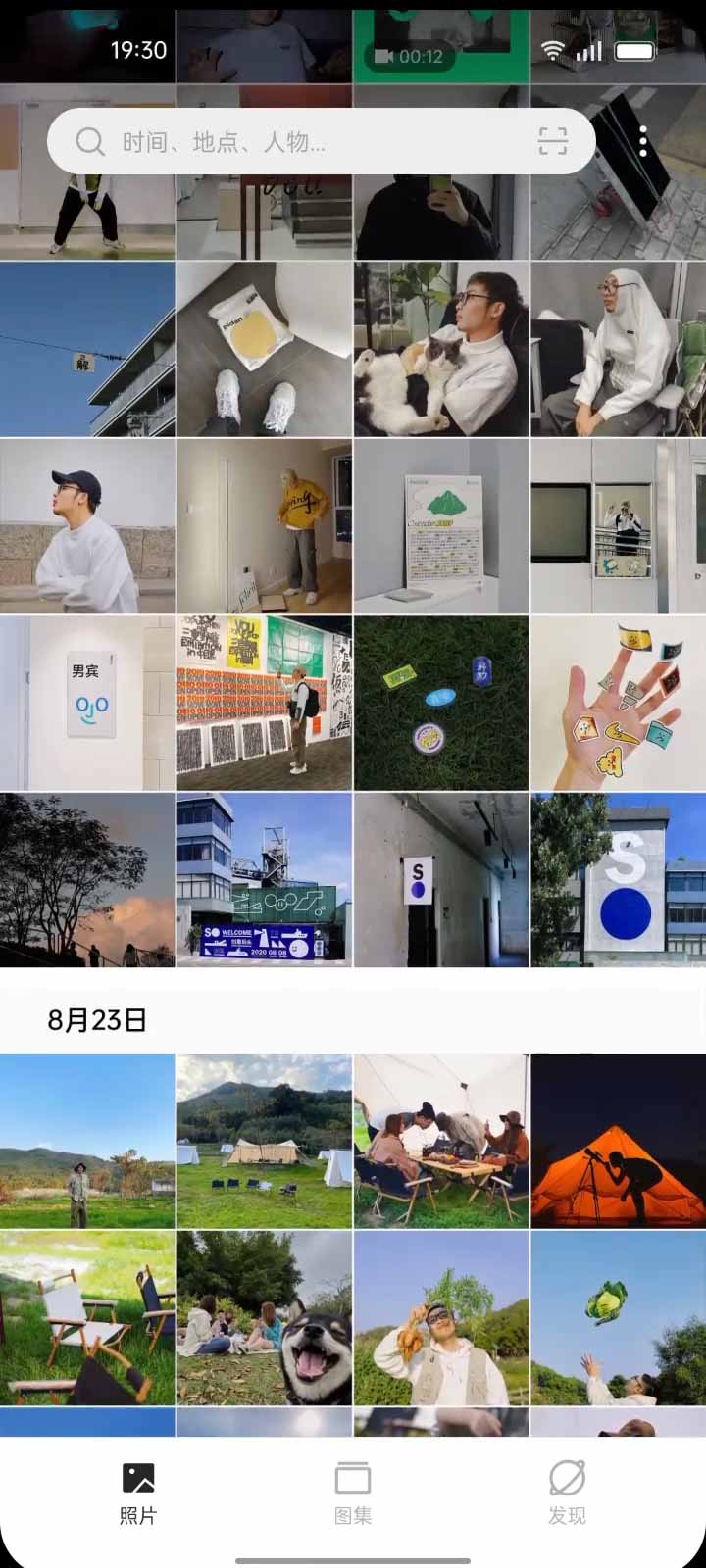Open the three-dot overflow menu
The height and width of the screenshot is (1568, 706).
click(x=643, y=142)
